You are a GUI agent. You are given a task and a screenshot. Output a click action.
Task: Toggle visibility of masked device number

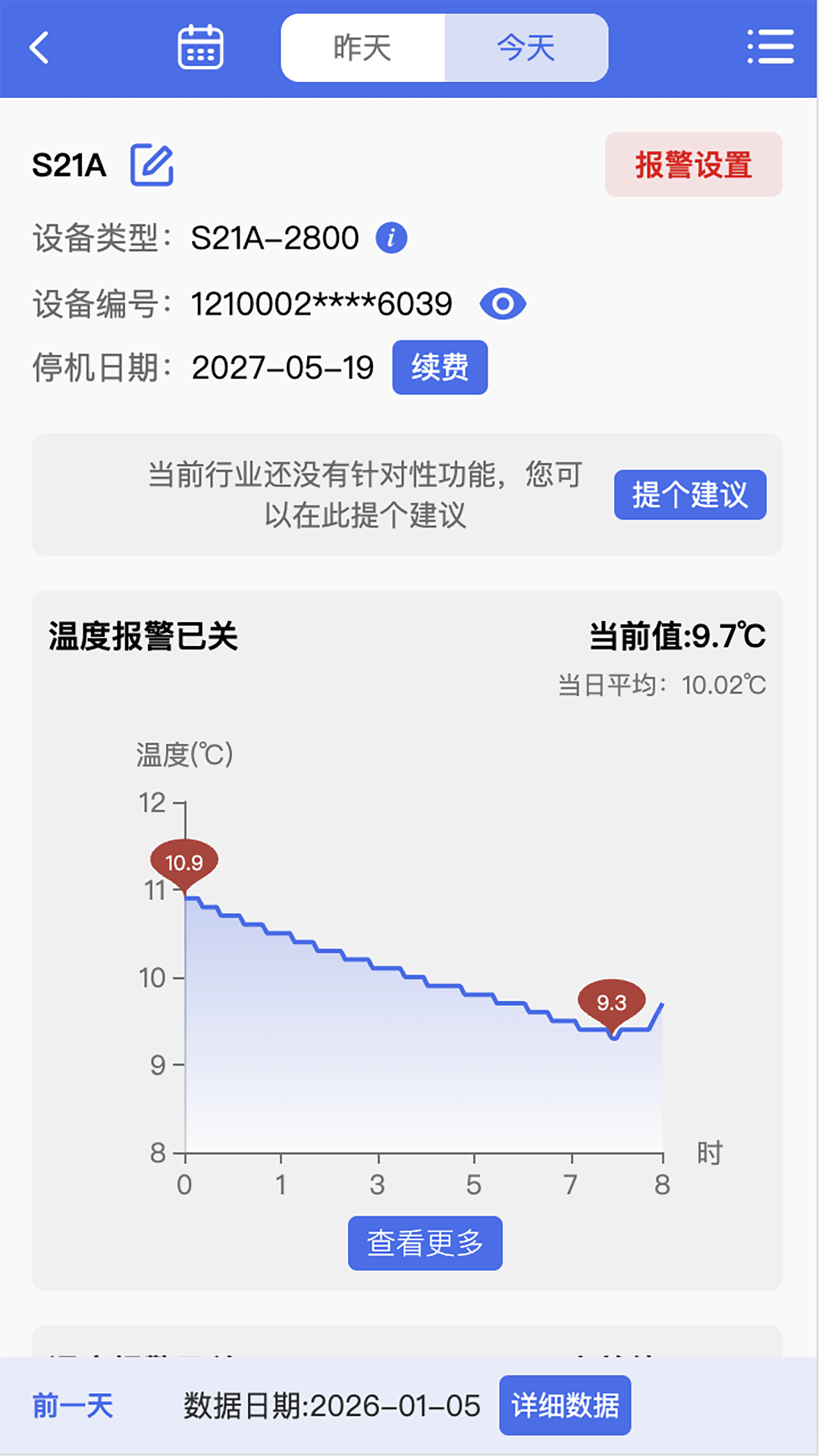coord(504,303)
